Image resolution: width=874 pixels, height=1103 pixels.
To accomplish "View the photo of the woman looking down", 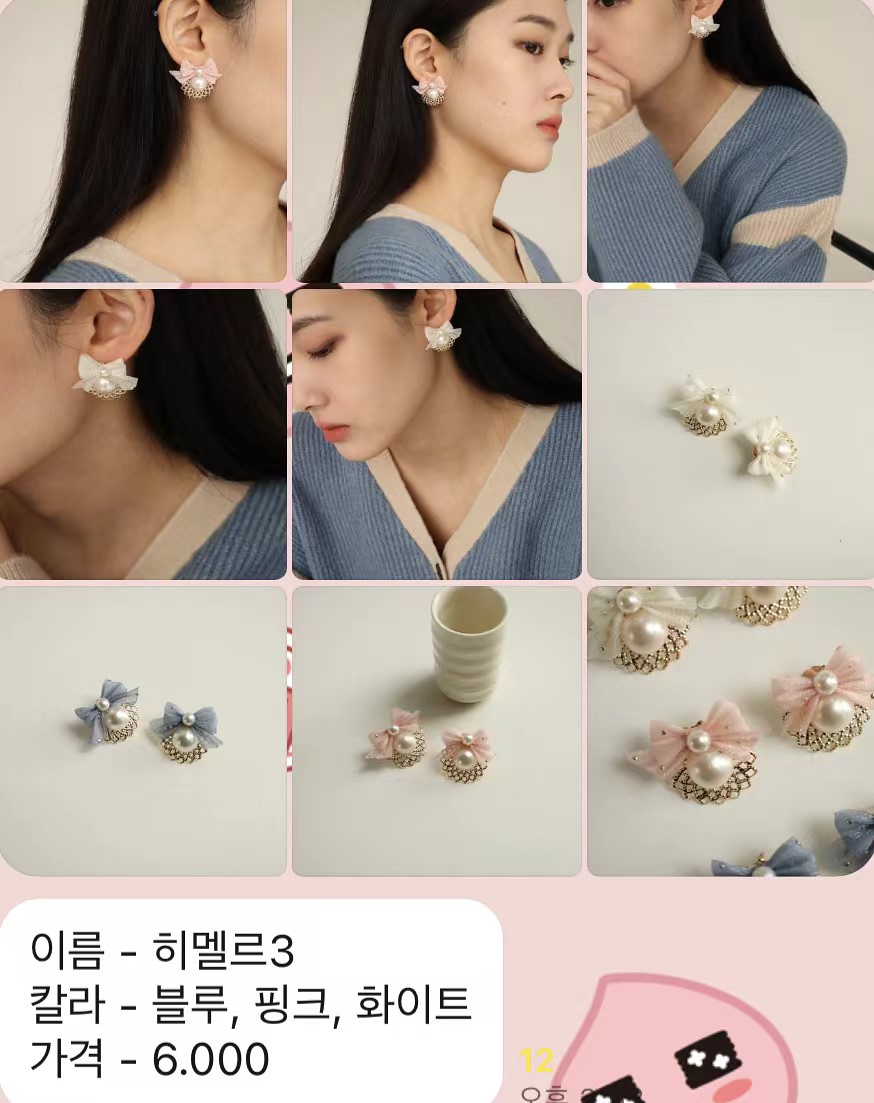I will tap(437, 434).
